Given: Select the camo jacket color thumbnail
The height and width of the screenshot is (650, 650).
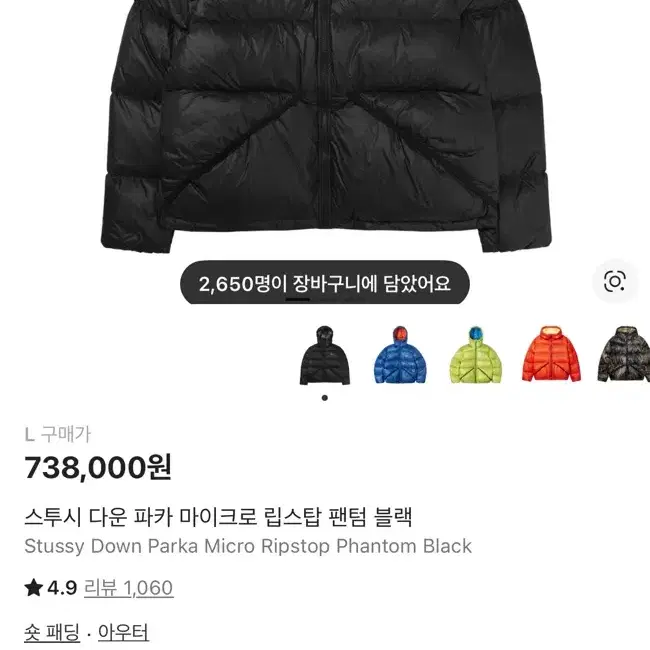Looking at the screenshot, I should tap(623, 355).
